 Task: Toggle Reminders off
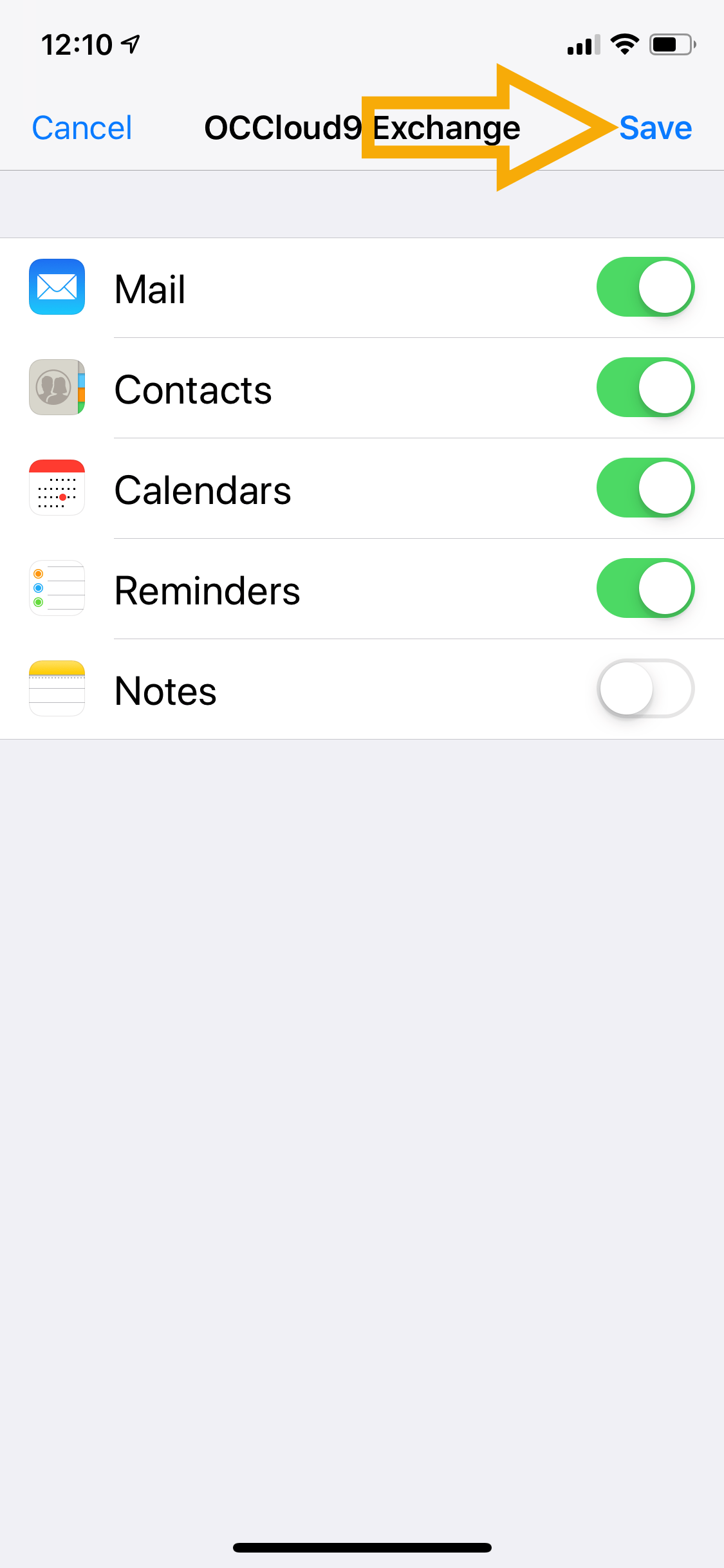coord(645,588)
